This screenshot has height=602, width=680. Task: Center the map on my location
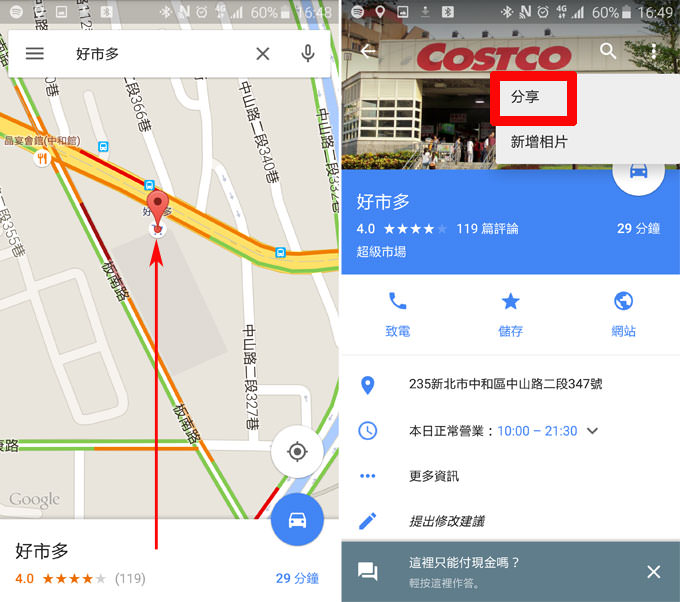[x=296, y=452]
